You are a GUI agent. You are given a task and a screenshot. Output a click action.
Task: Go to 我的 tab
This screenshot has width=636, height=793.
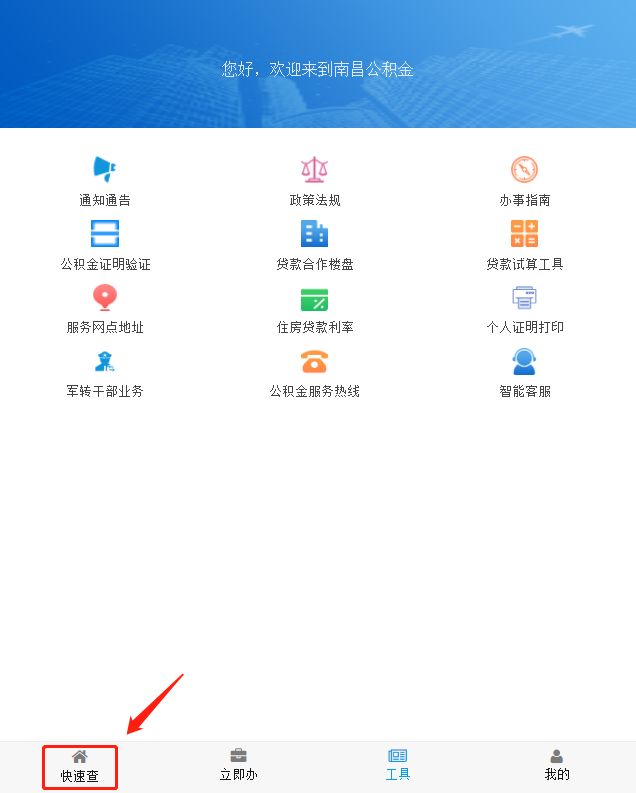557,766
